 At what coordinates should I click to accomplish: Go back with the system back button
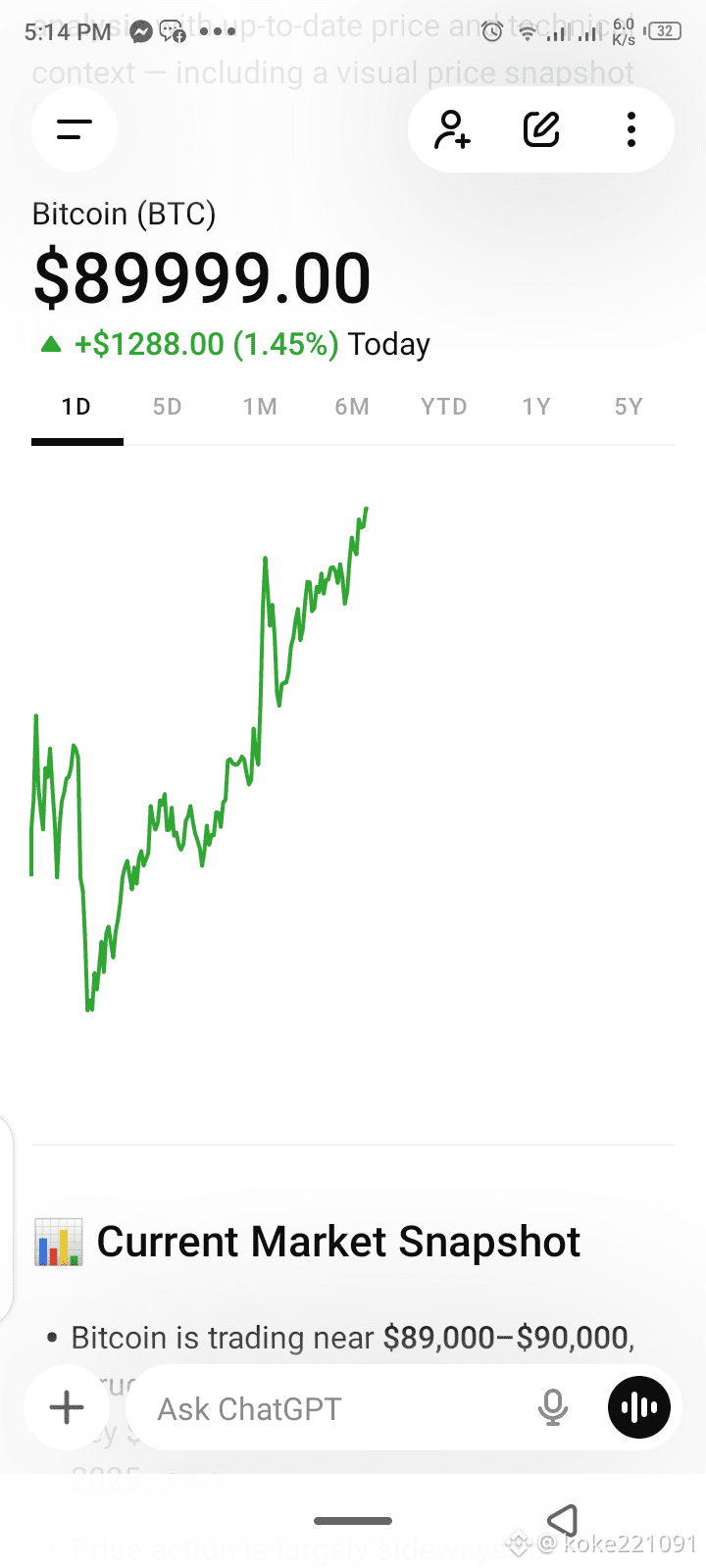point(562,1521)
